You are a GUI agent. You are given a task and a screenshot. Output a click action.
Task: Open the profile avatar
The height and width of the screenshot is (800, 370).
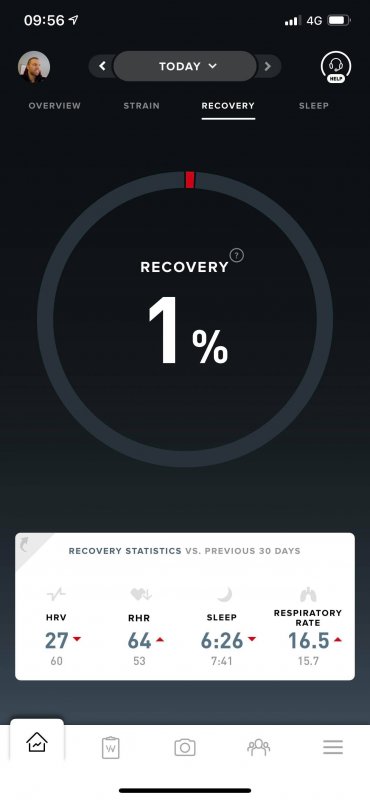pyautogui.click(x=34, y=67)
